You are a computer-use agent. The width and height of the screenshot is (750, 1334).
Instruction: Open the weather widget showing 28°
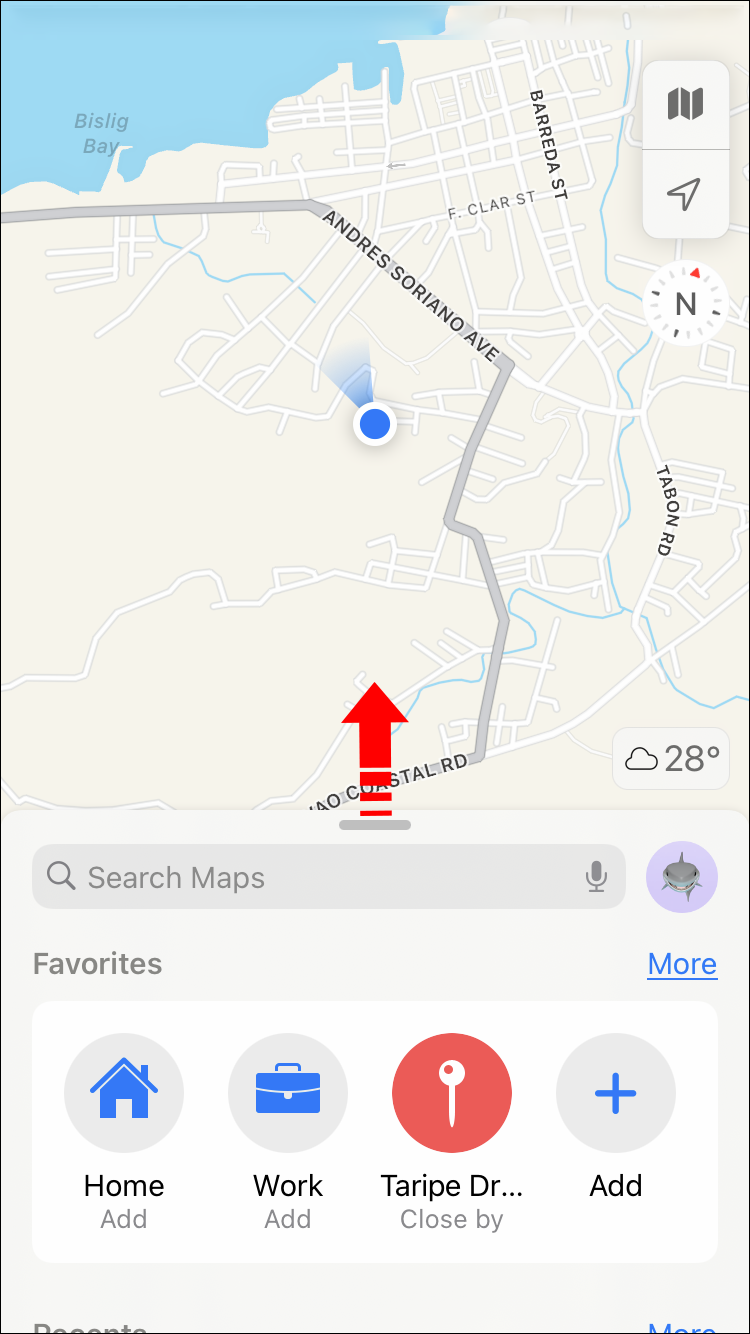pyautogui.click(x=672, y=759)
